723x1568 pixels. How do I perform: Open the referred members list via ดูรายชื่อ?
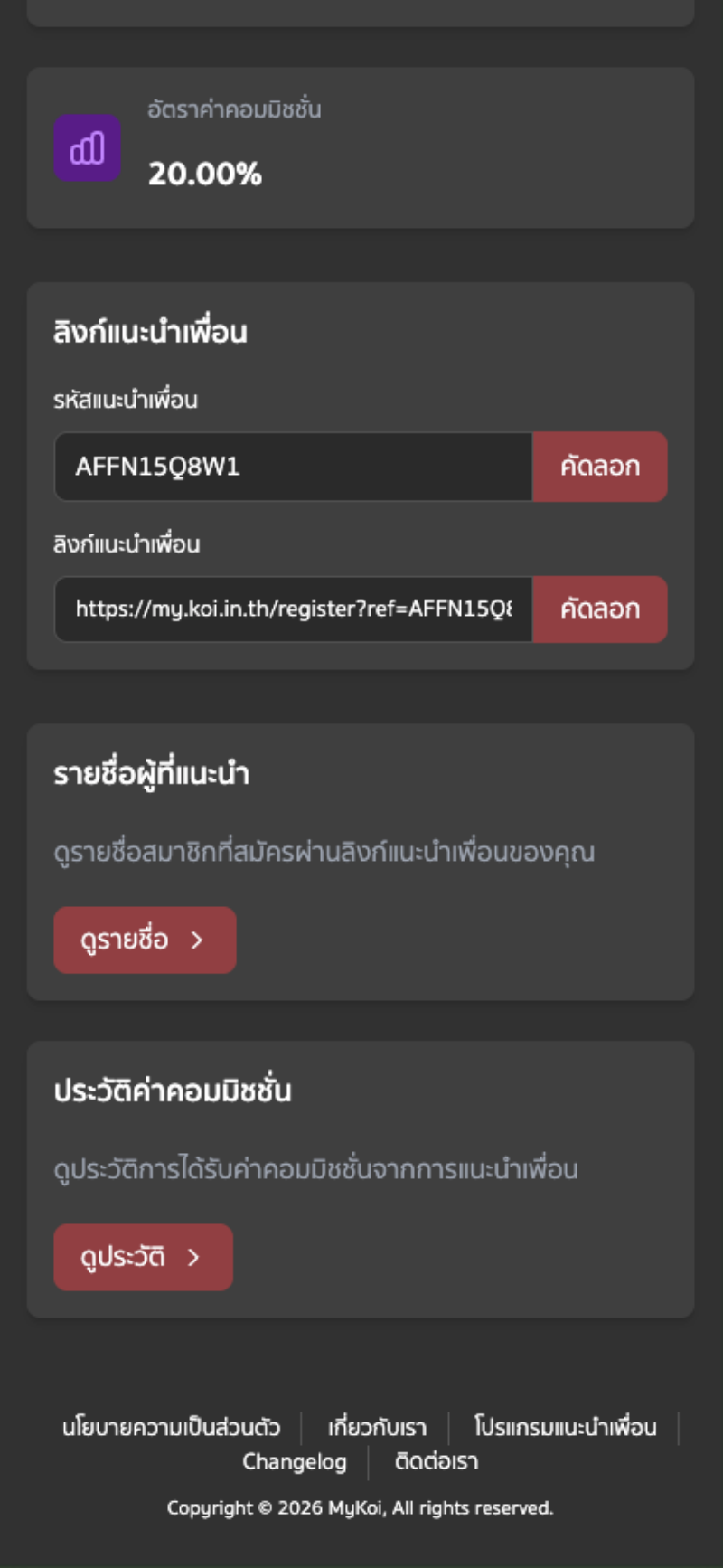click(145, 940)
